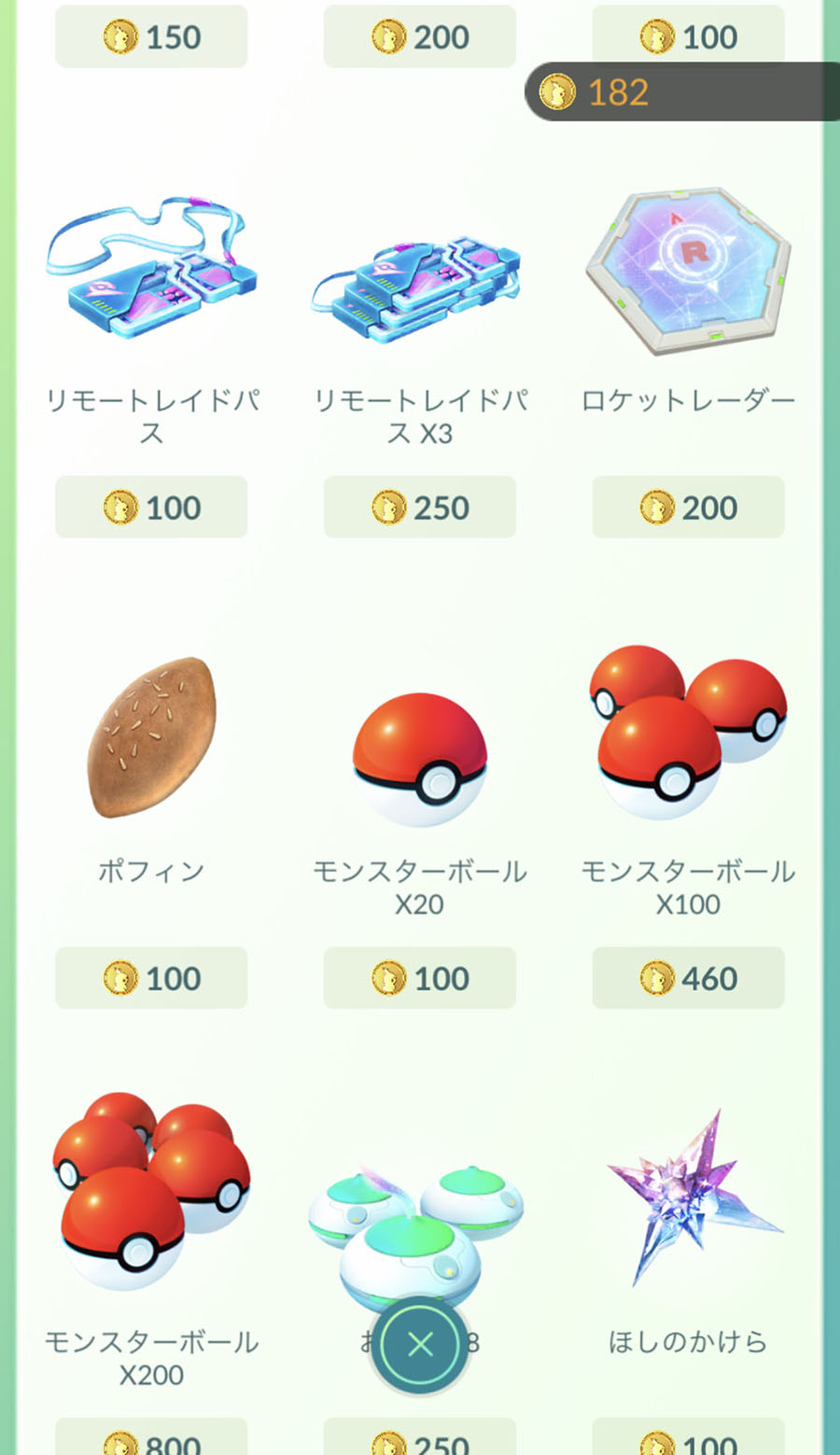Buy ロケットレーダー for 200 coins
The width and height of the screenshot is (840, 1455).
tap(688, 508)
